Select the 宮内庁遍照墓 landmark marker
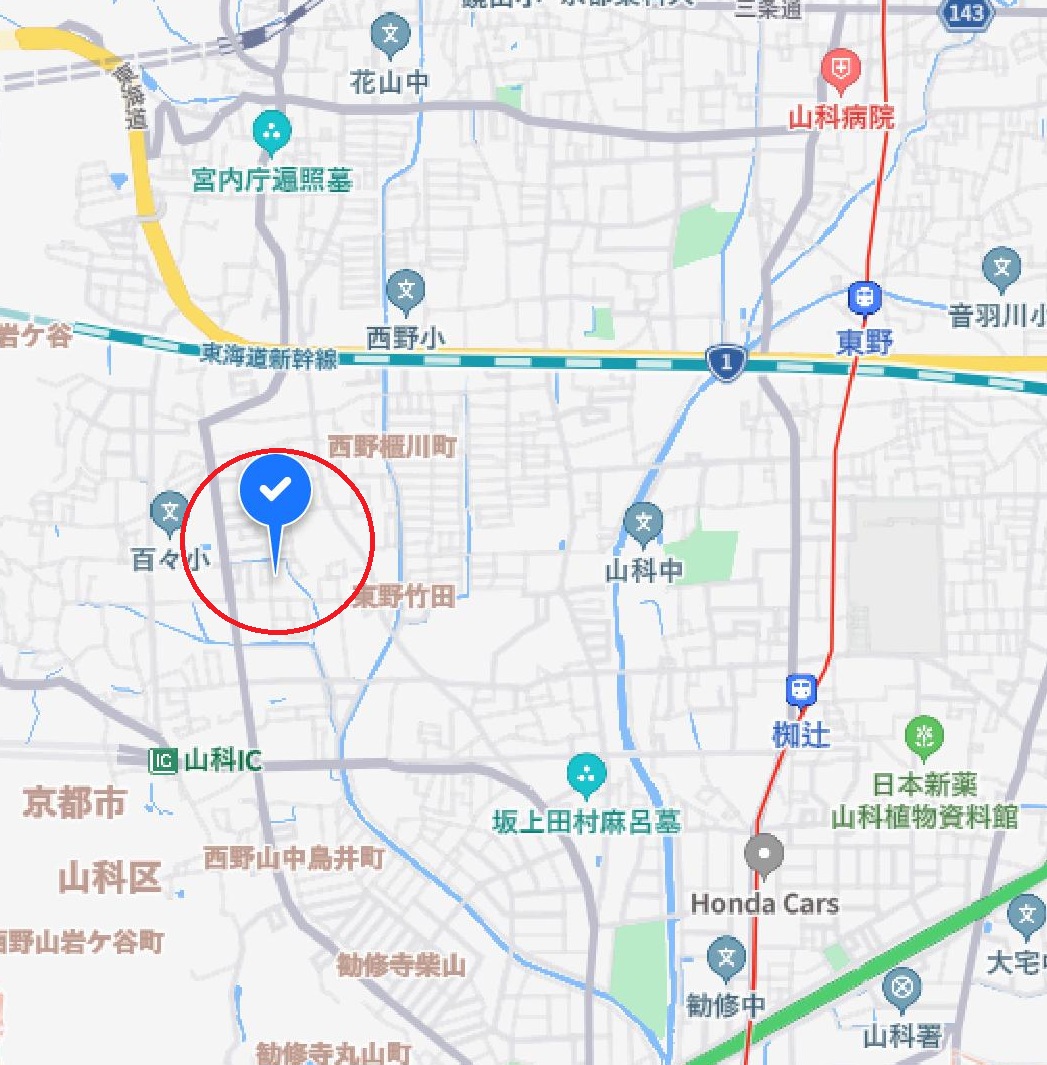1047x1065 pixels. coord(272,130)
